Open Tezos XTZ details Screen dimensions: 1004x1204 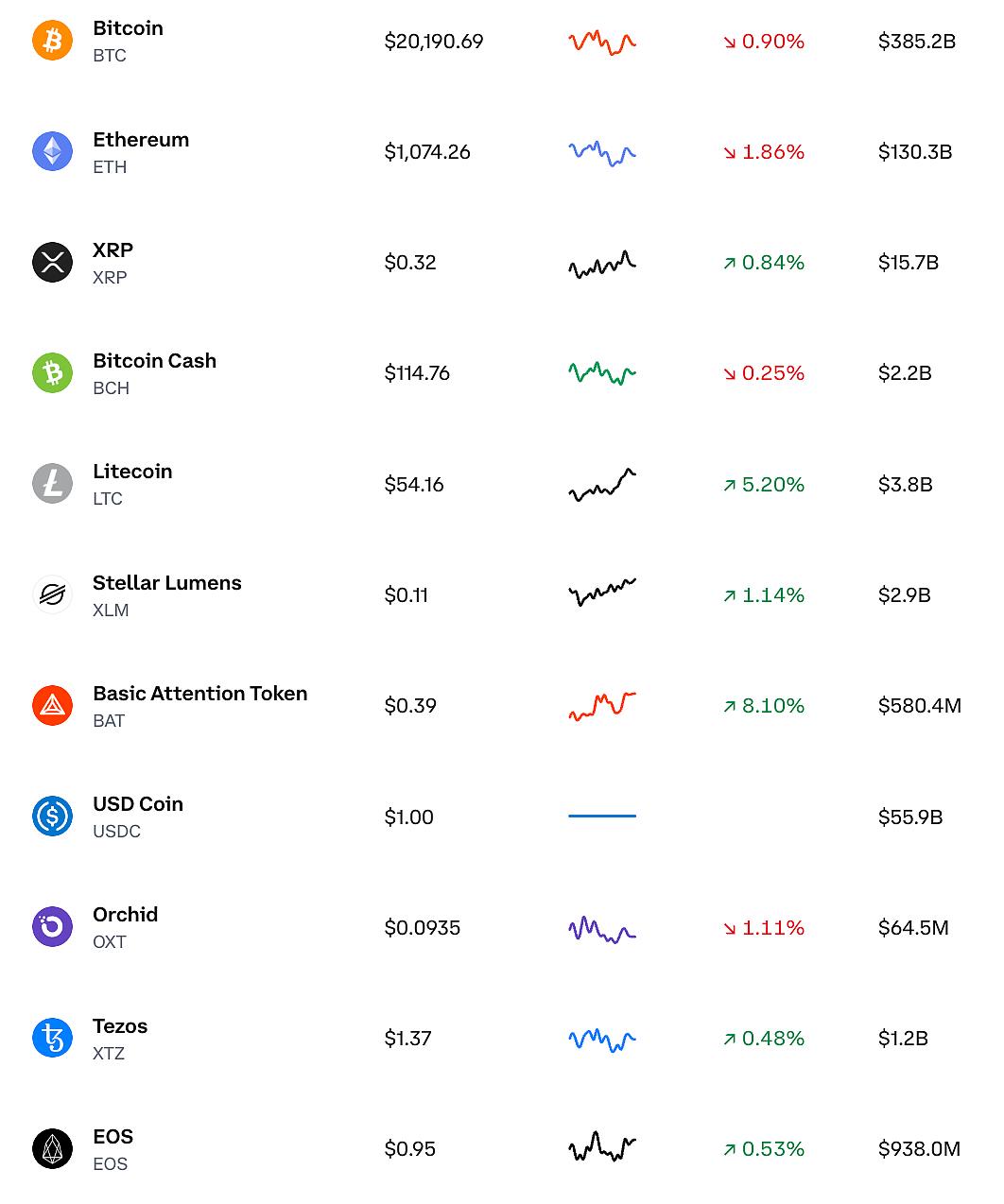pyautogui.click(x=120, y=1038)
